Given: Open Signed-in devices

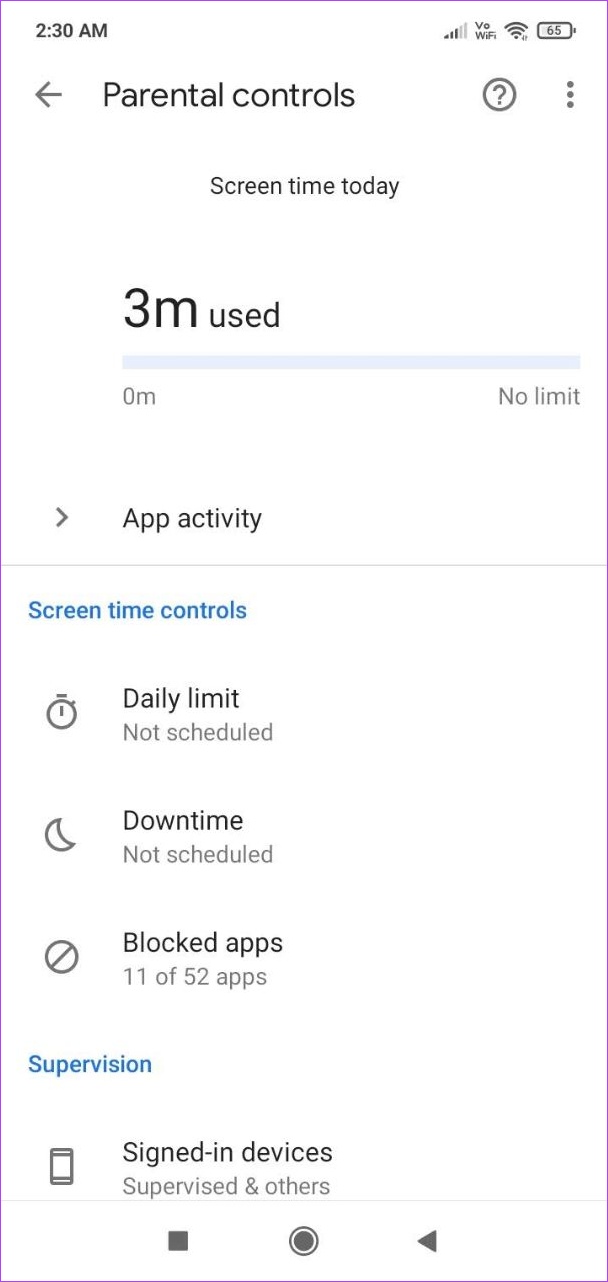Looking at the screenshot, I should [x=304, y=1168].
